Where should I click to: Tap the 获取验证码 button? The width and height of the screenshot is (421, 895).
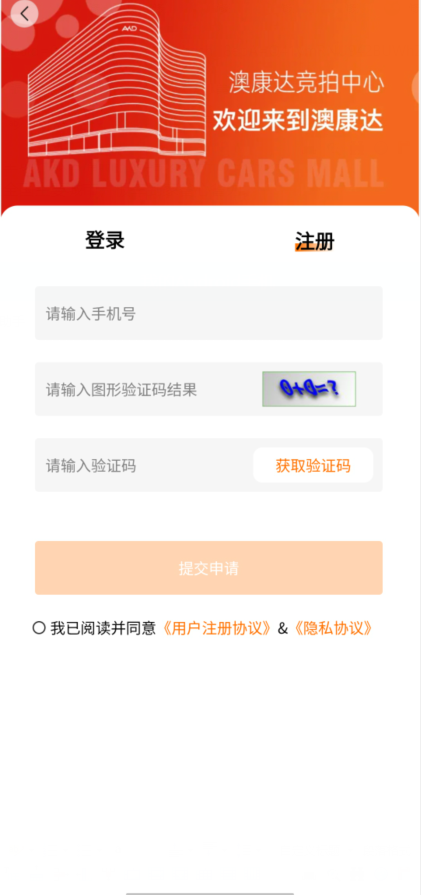click(313, 465)
